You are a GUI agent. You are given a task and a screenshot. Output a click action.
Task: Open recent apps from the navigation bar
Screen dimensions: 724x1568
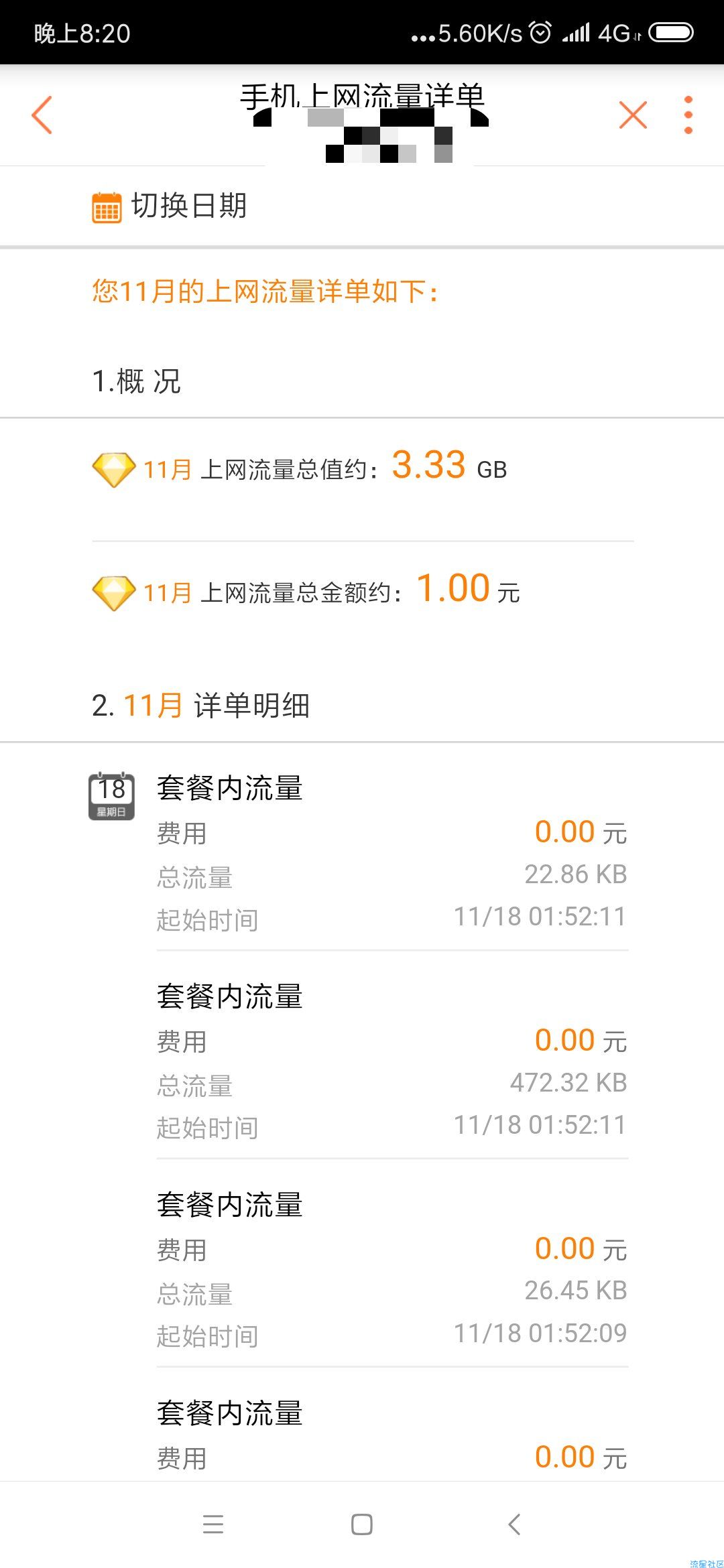tap(213, 1524)
